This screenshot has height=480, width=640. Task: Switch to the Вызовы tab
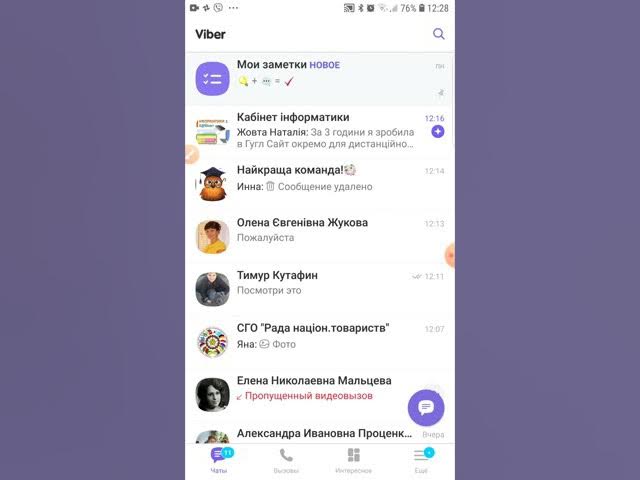click(x=286, y=460)
